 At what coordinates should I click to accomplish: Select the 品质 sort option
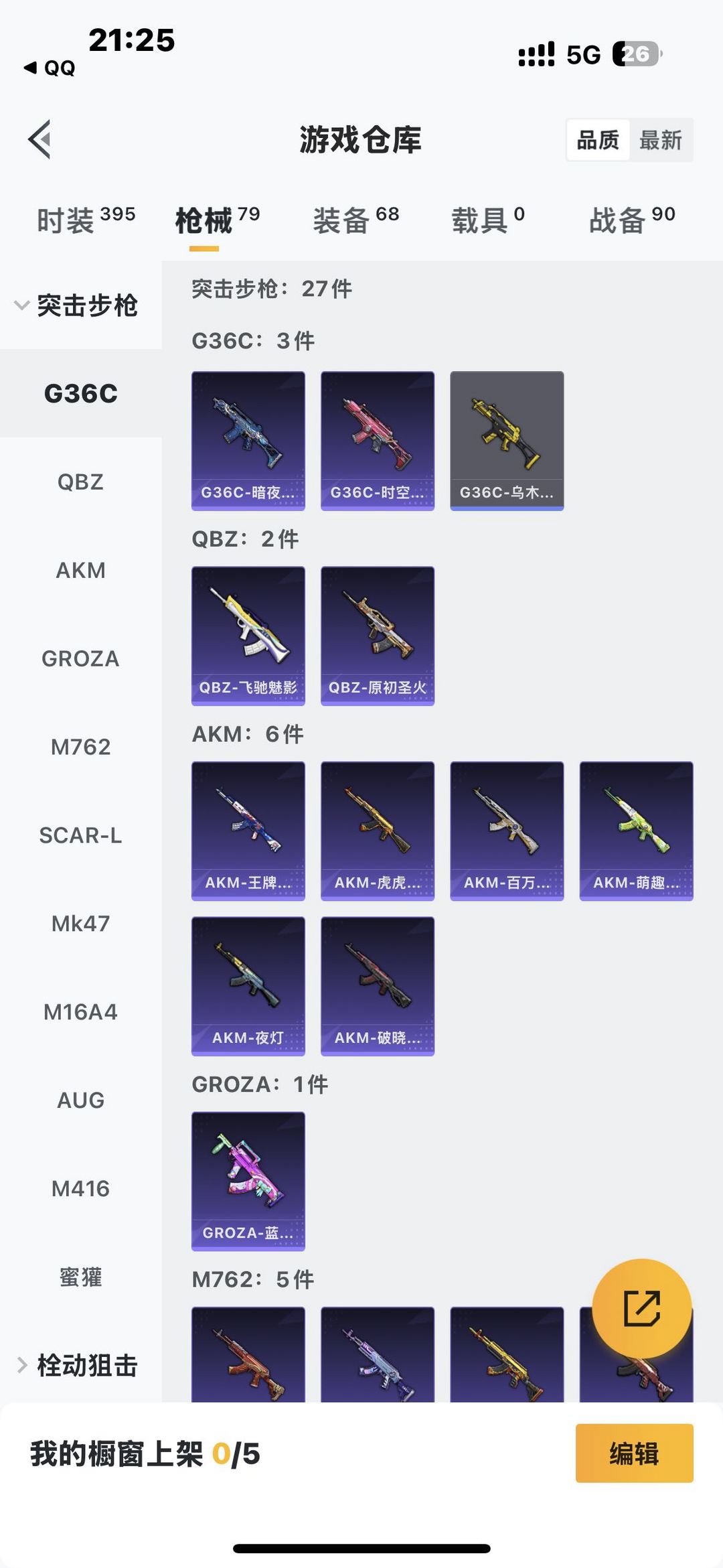(x=598, y=140)
